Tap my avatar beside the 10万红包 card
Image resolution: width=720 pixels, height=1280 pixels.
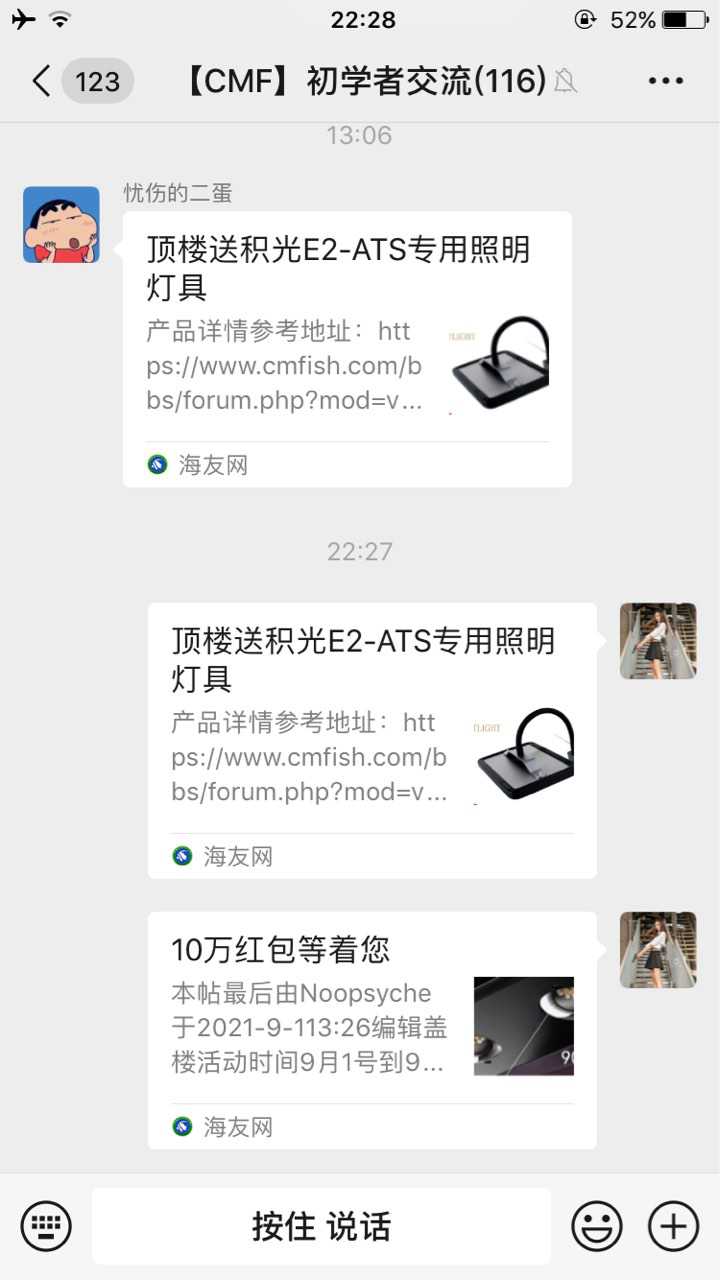click(x=658, y=950)
